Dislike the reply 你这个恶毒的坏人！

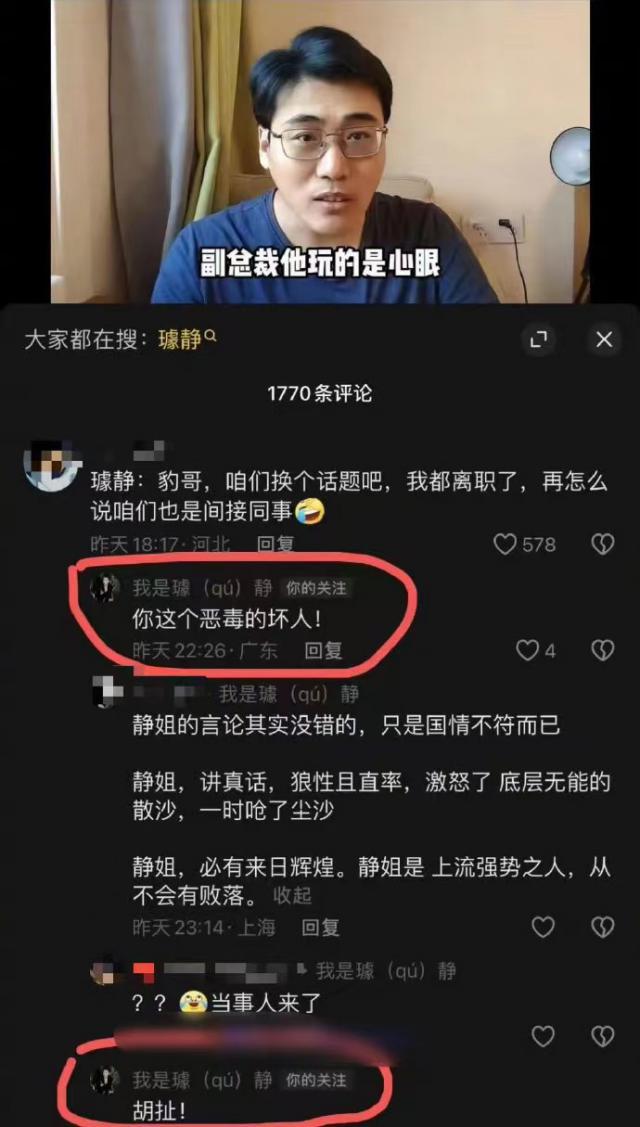click(602, 651)
